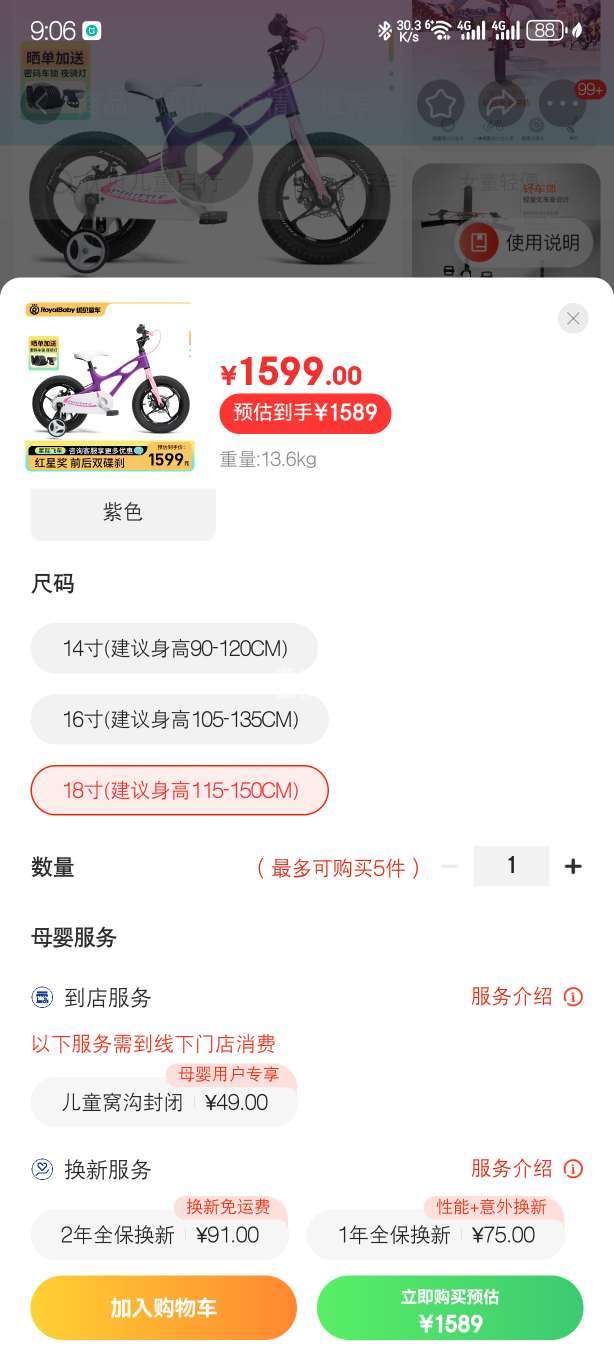
Task: Add 儿童窝沟封闭 service for ¥49.00
Action: (164, 1103)
